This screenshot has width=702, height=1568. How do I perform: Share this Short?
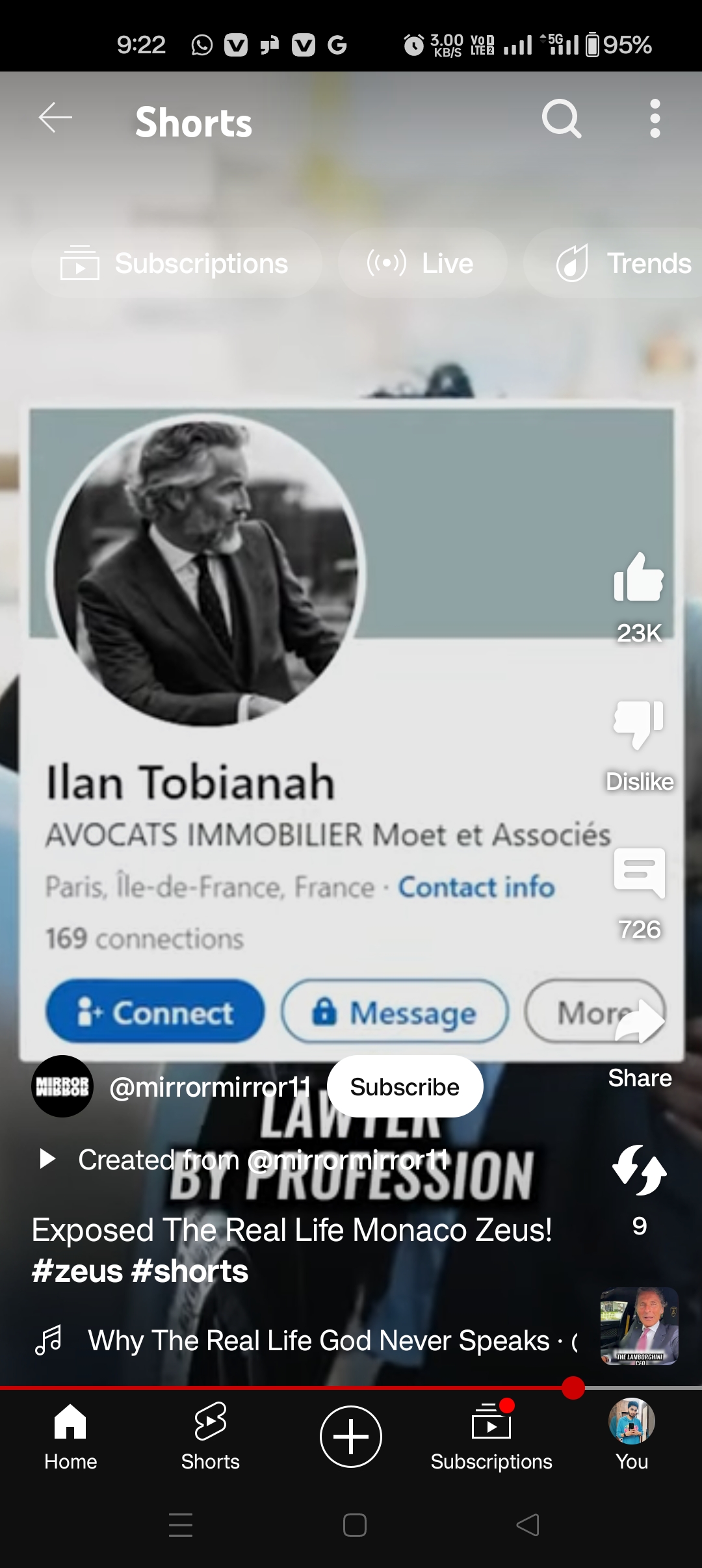640,1022
